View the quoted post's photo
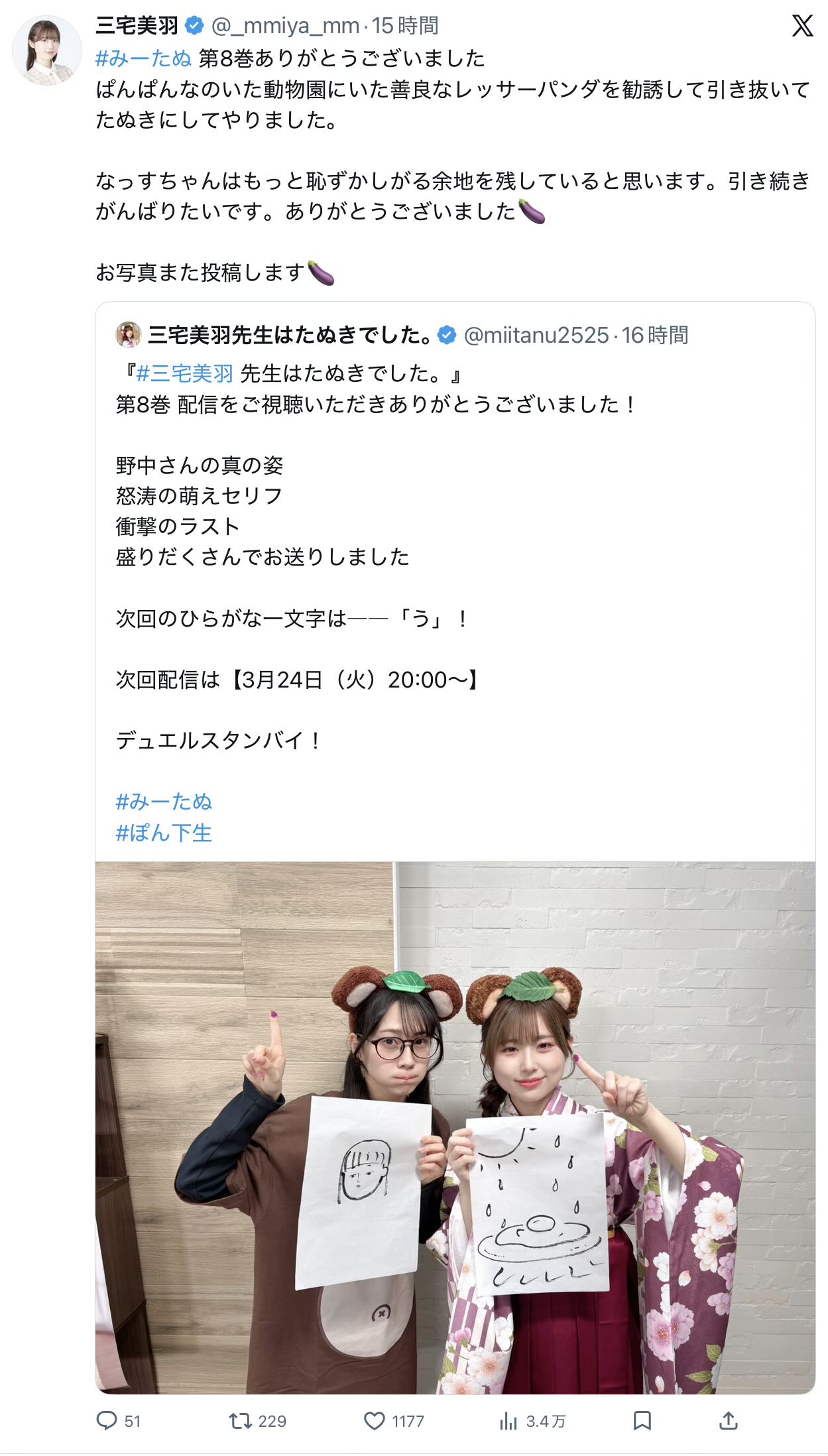 coord(455,1127)
